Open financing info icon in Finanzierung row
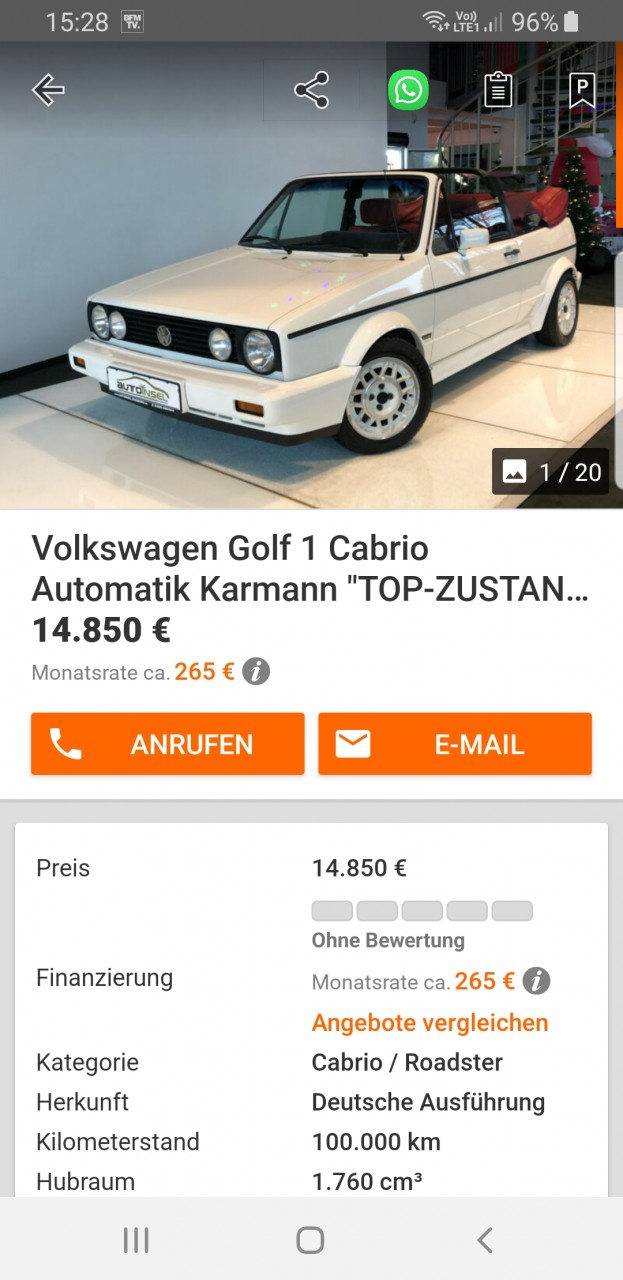The image size is (623, 1280). click(x=536, y=981)
